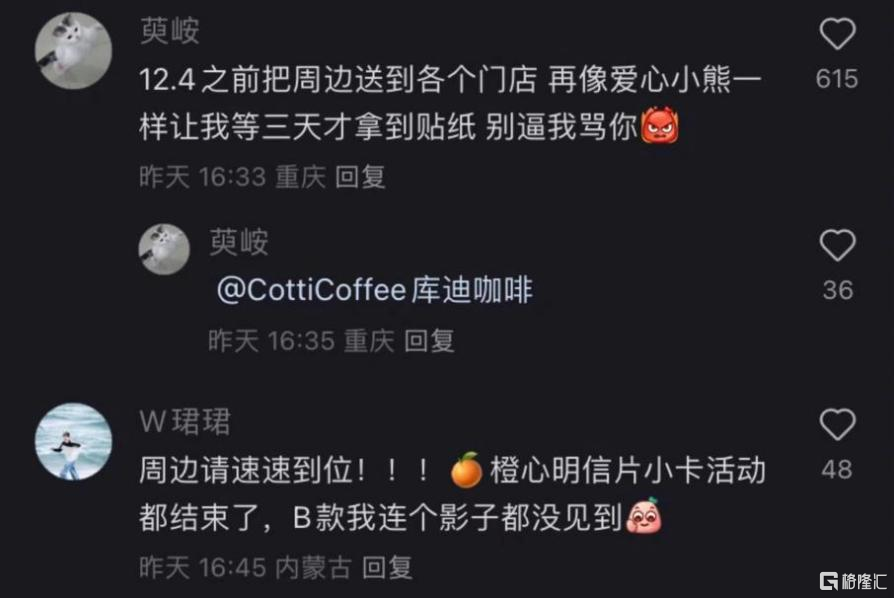The width and height of the screenshot is (894, 598).
Task: Tap the avatar on 萸崚's 16:35 reply
Action: 164,249
